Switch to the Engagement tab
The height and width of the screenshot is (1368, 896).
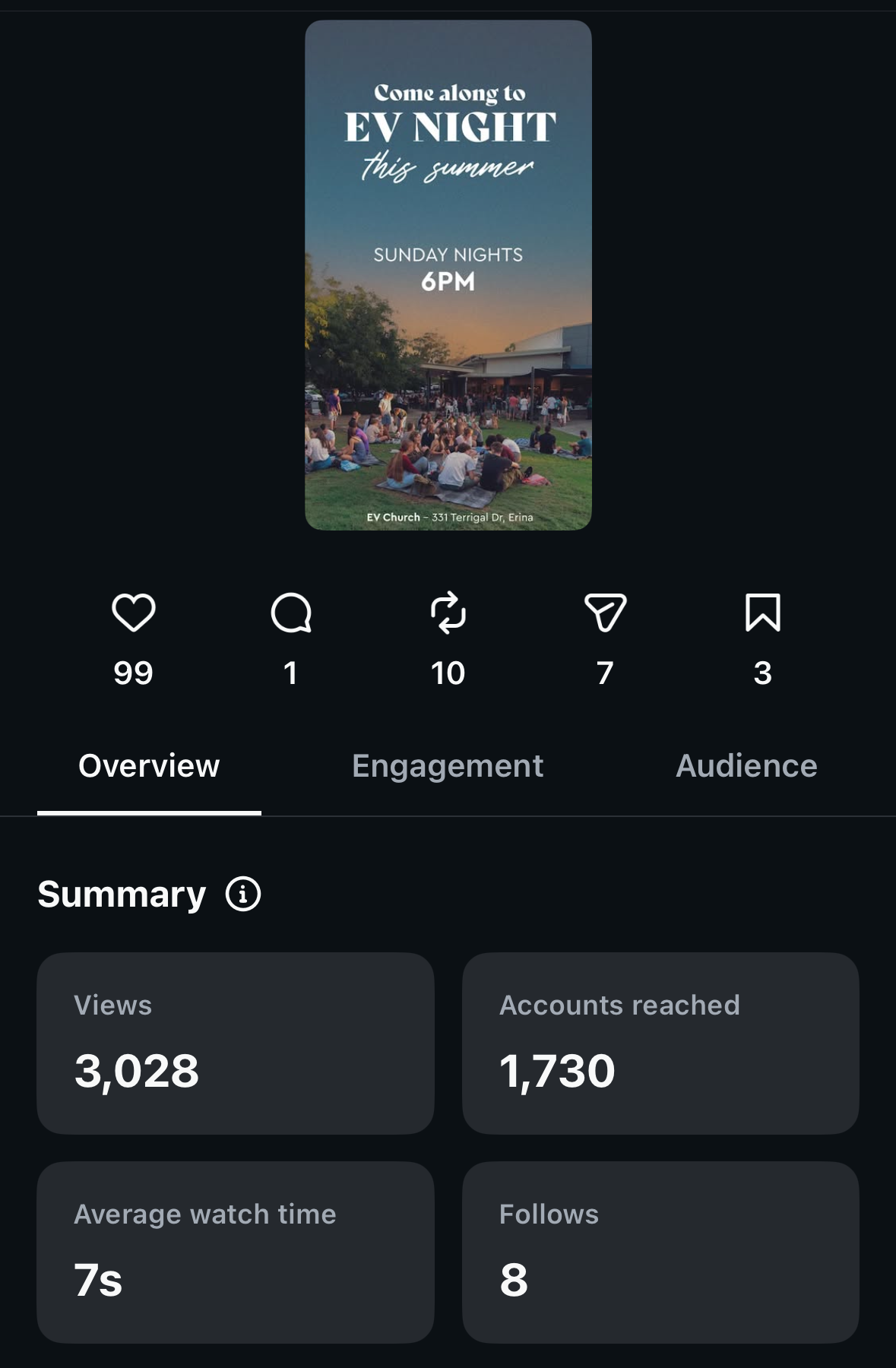point(448,766)
